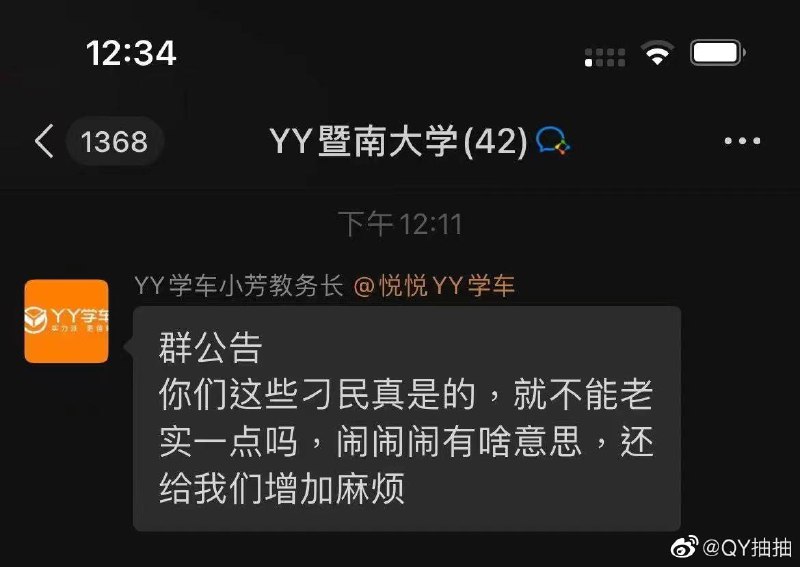Screen dimensions: 800x567
Task: Open the YY学车 sender avatar profile
Action: pos(66,320)
